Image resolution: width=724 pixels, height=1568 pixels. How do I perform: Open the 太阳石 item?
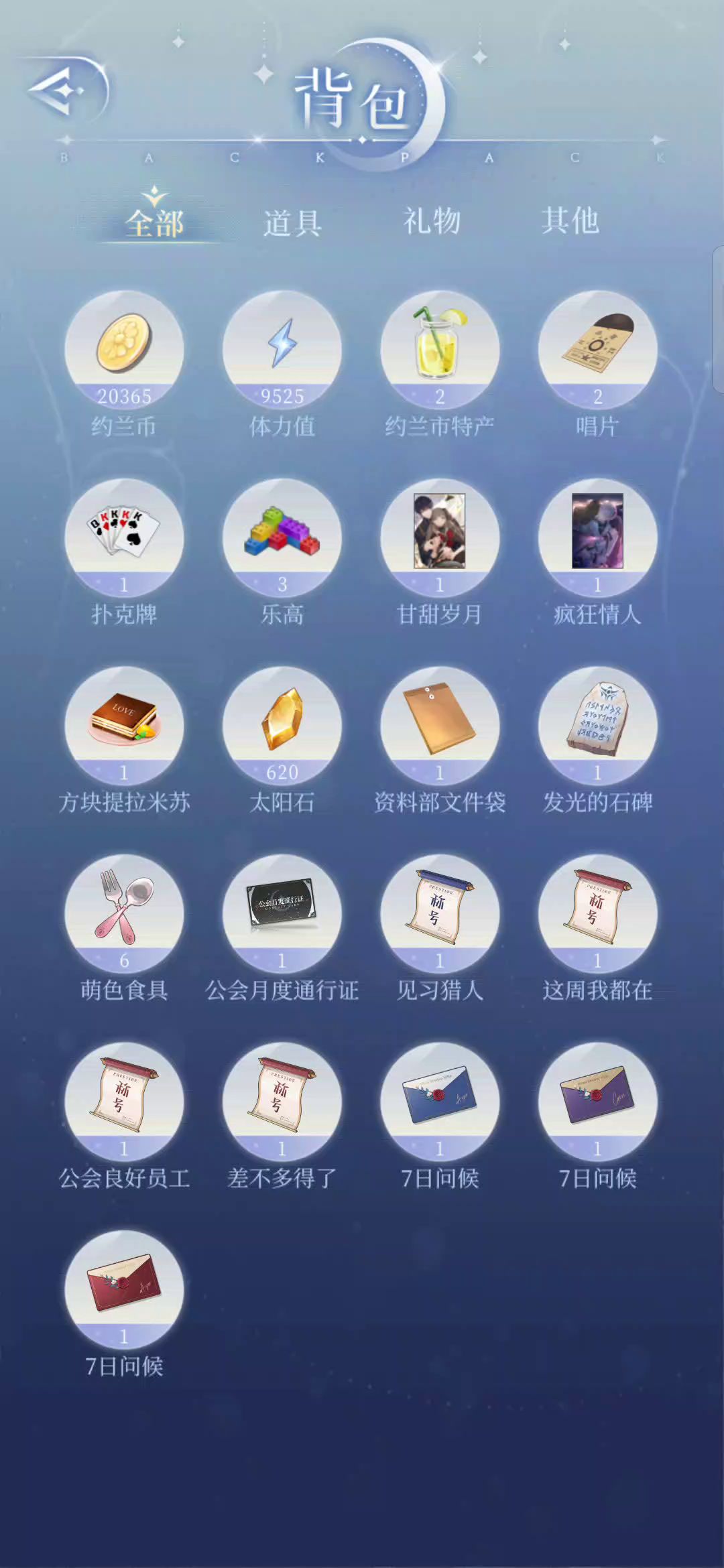(282, 725)
